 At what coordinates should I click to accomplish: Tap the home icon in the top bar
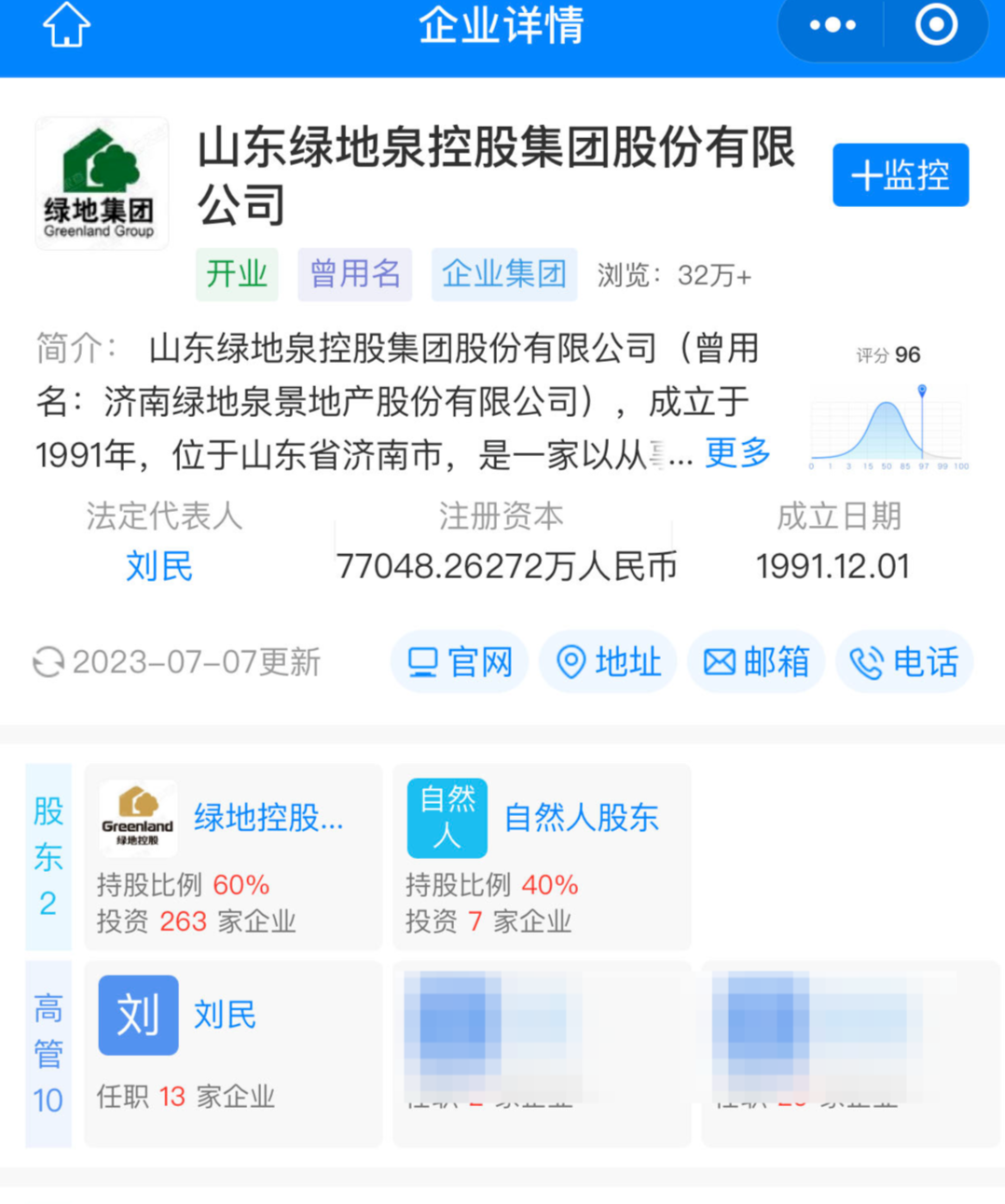click(65, 26)
